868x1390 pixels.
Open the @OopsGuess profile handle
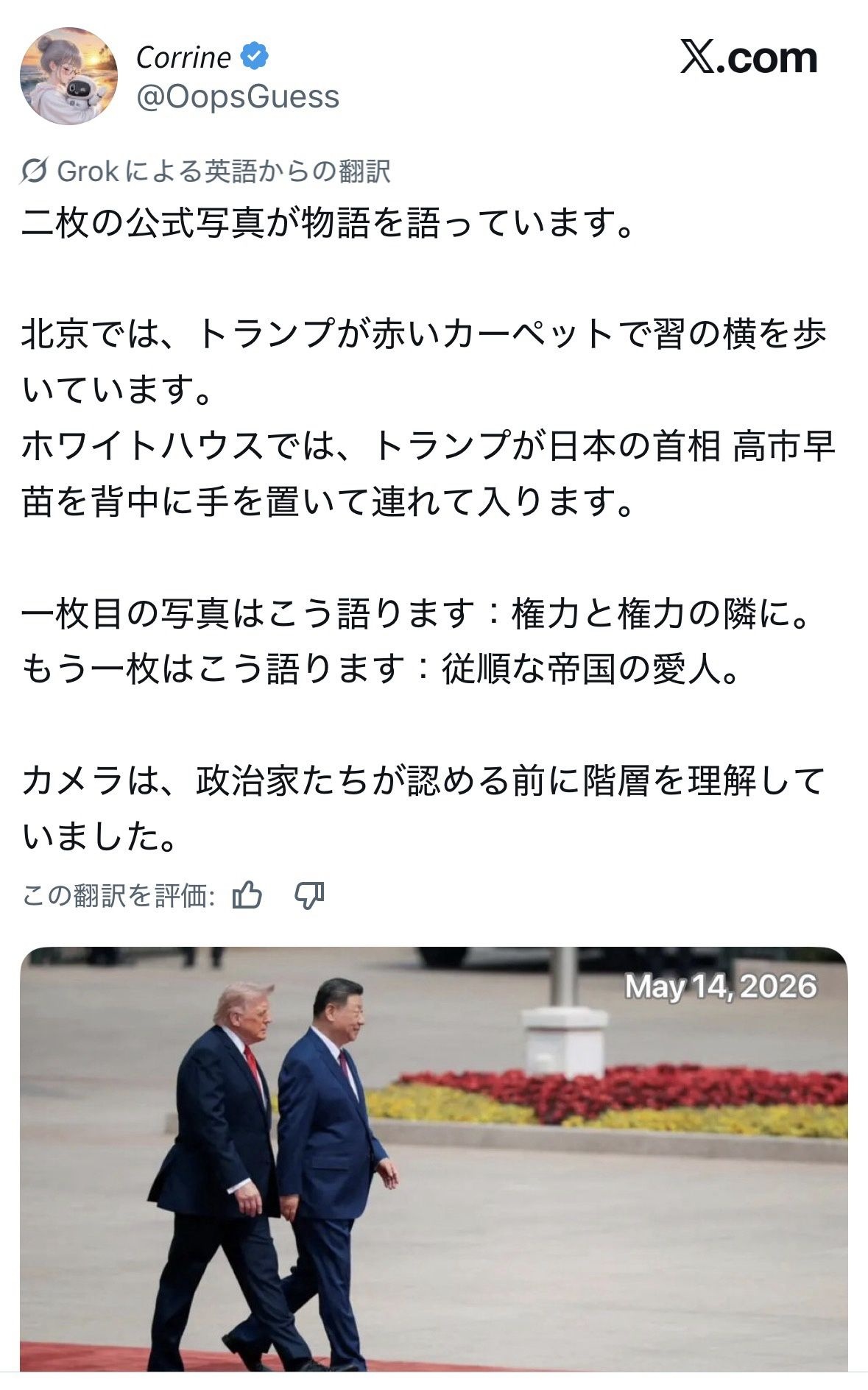pyautogui.click(x=238, y=97)
